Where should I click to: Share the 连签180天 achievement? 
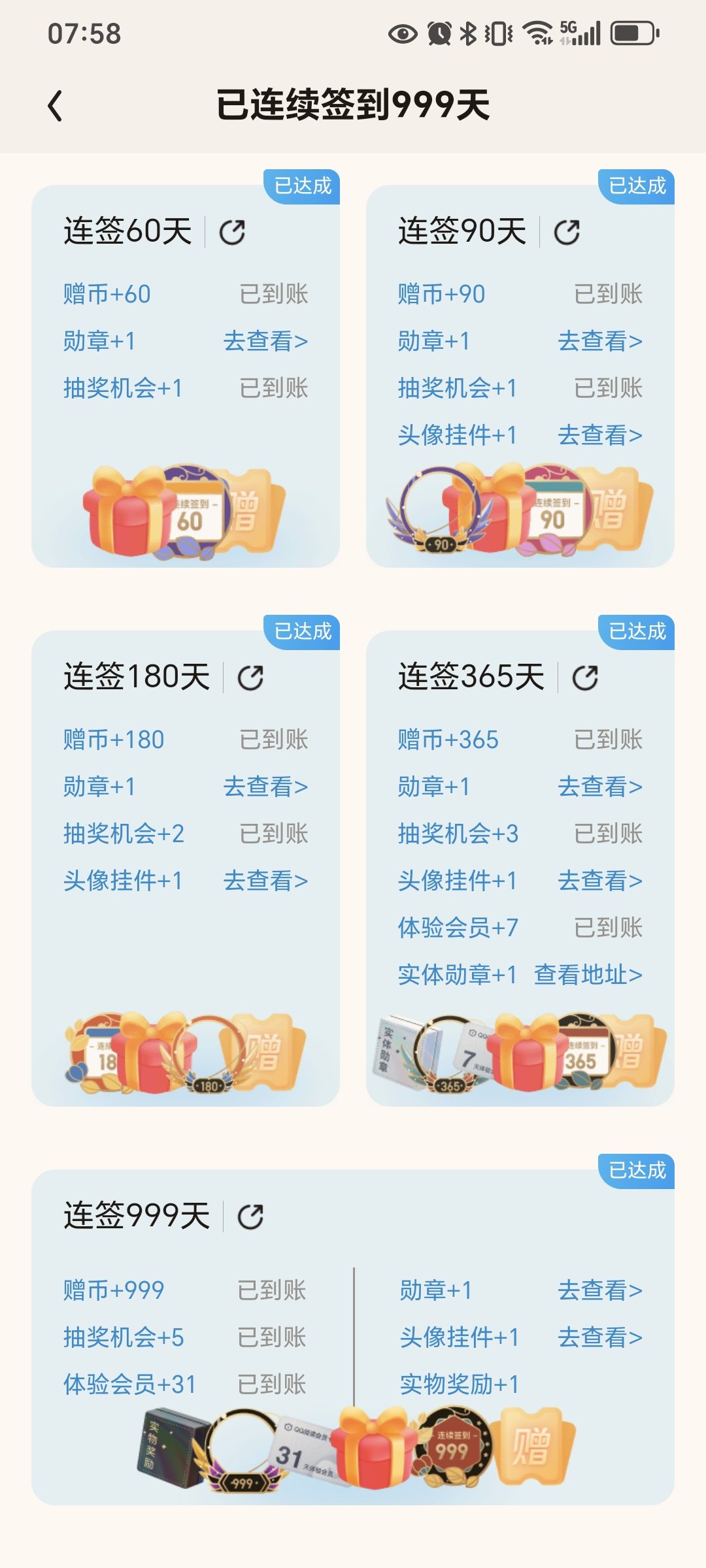pos(250,678)
